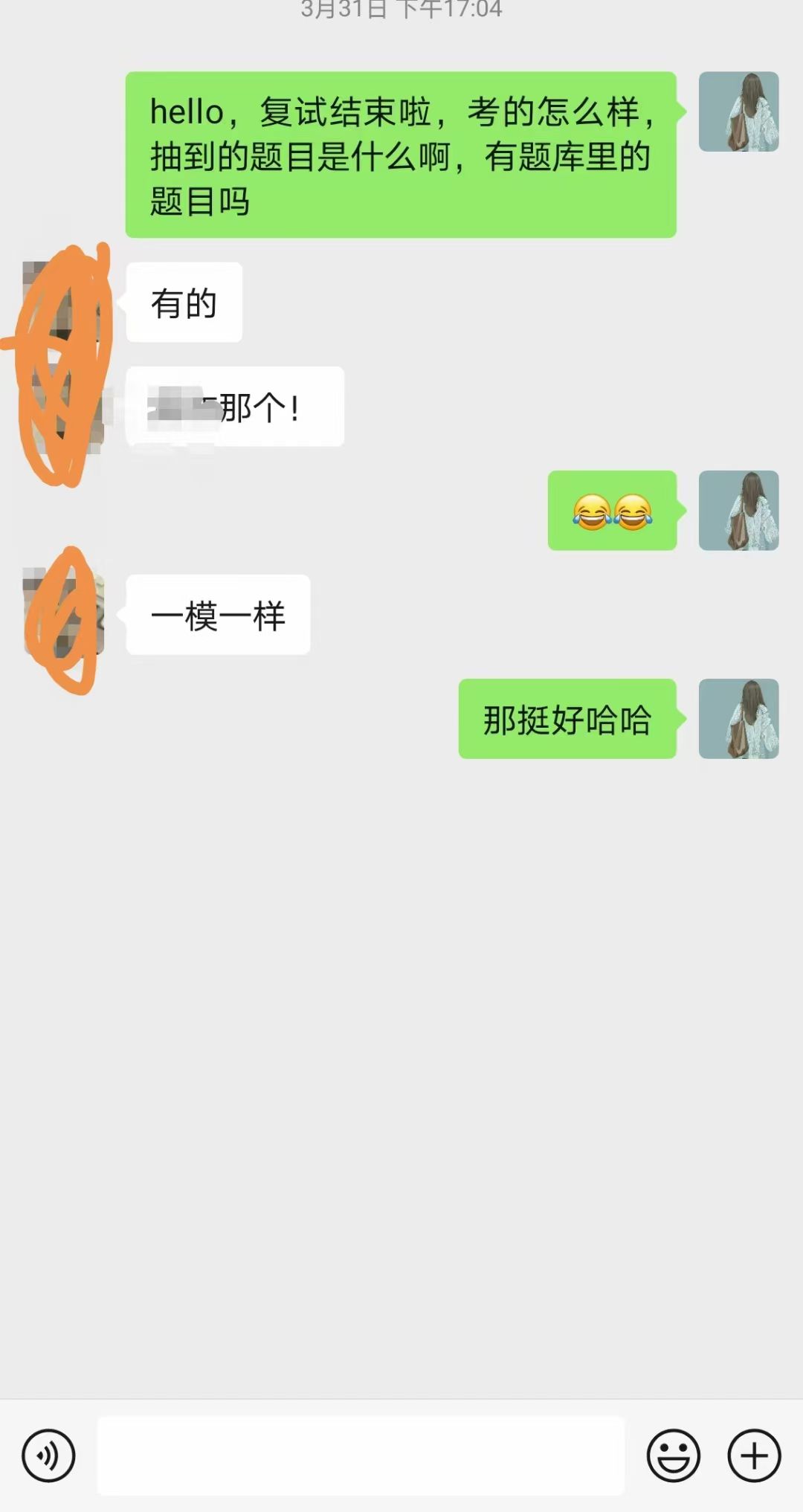Open the plus attachments menu
Screen dimensions: 803x1512
point(754,1456)
